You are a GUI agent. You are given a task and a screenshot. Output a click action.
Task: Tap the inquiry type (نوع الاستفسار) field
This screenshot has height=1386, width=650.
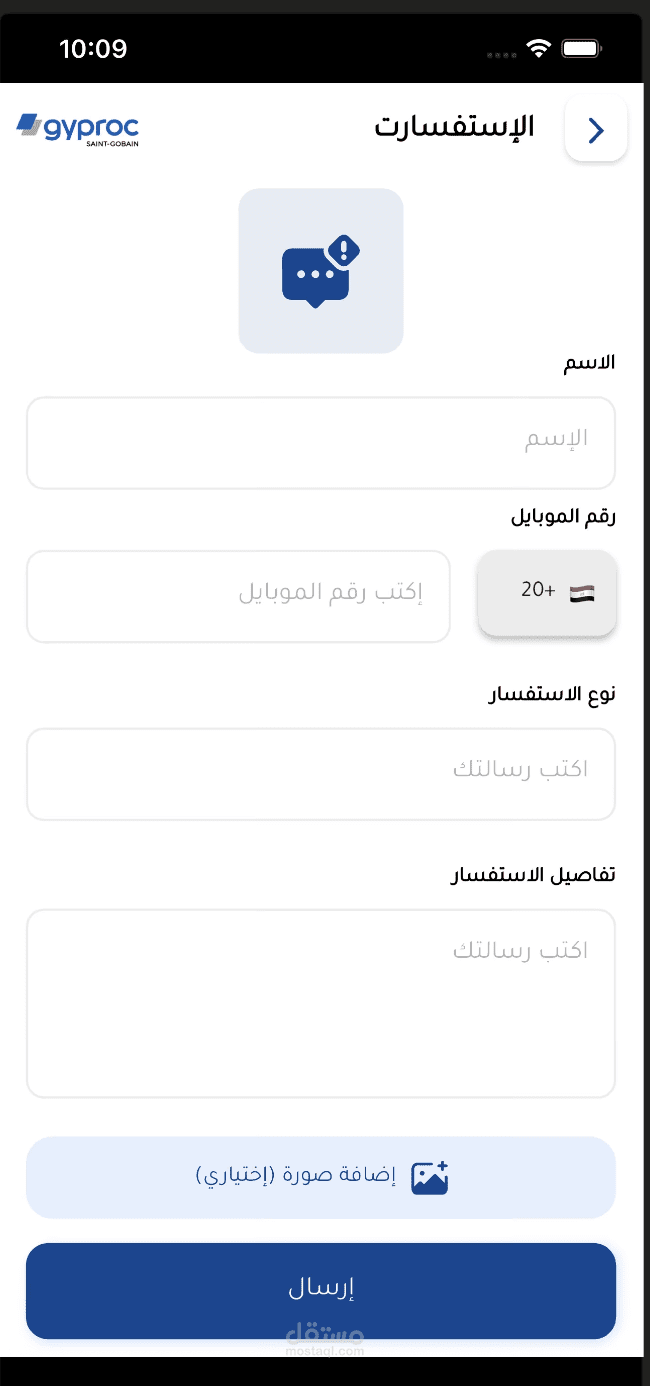321,774
